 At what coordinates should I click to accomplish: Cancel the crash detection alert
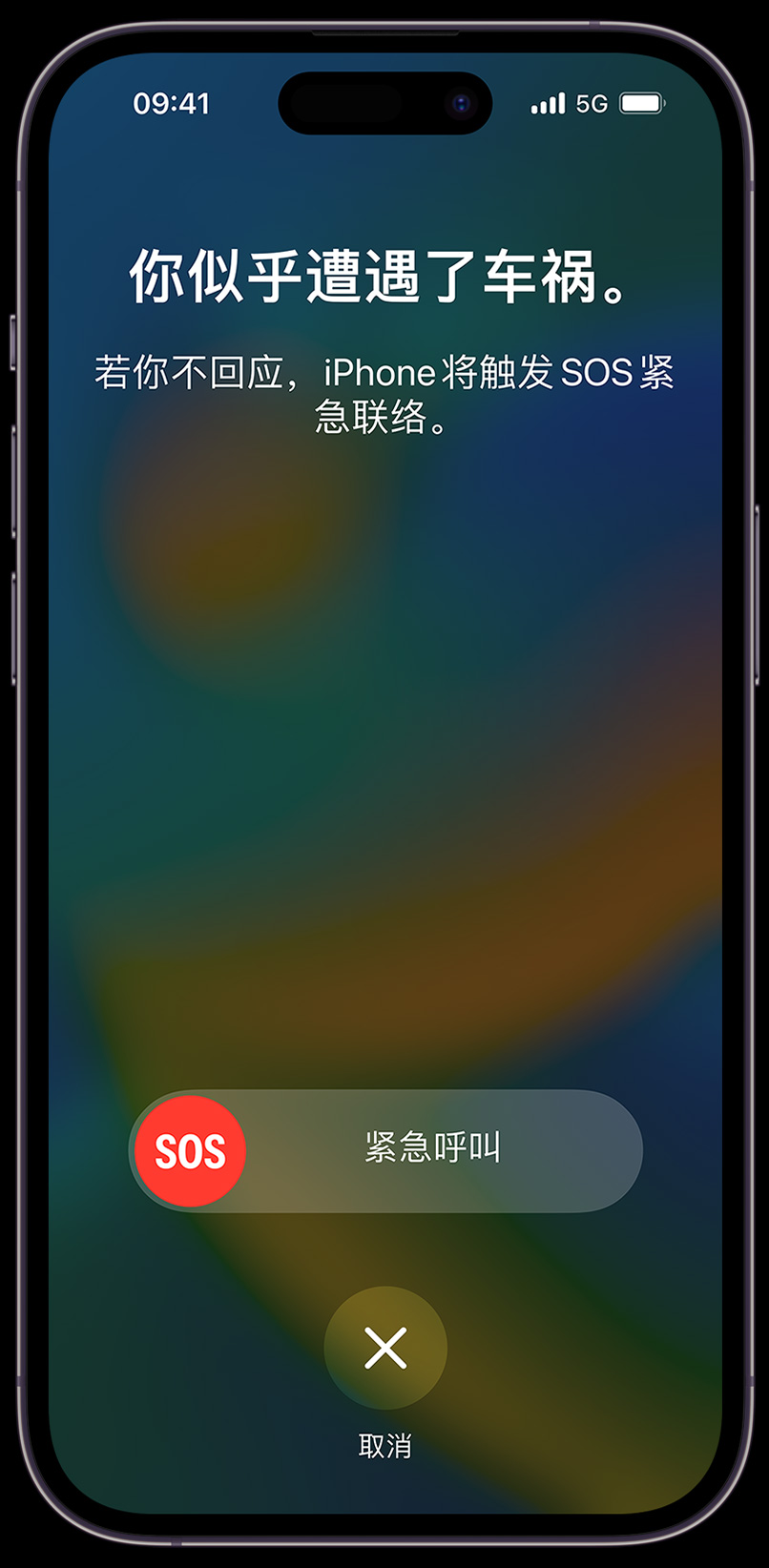[385, 1348]
